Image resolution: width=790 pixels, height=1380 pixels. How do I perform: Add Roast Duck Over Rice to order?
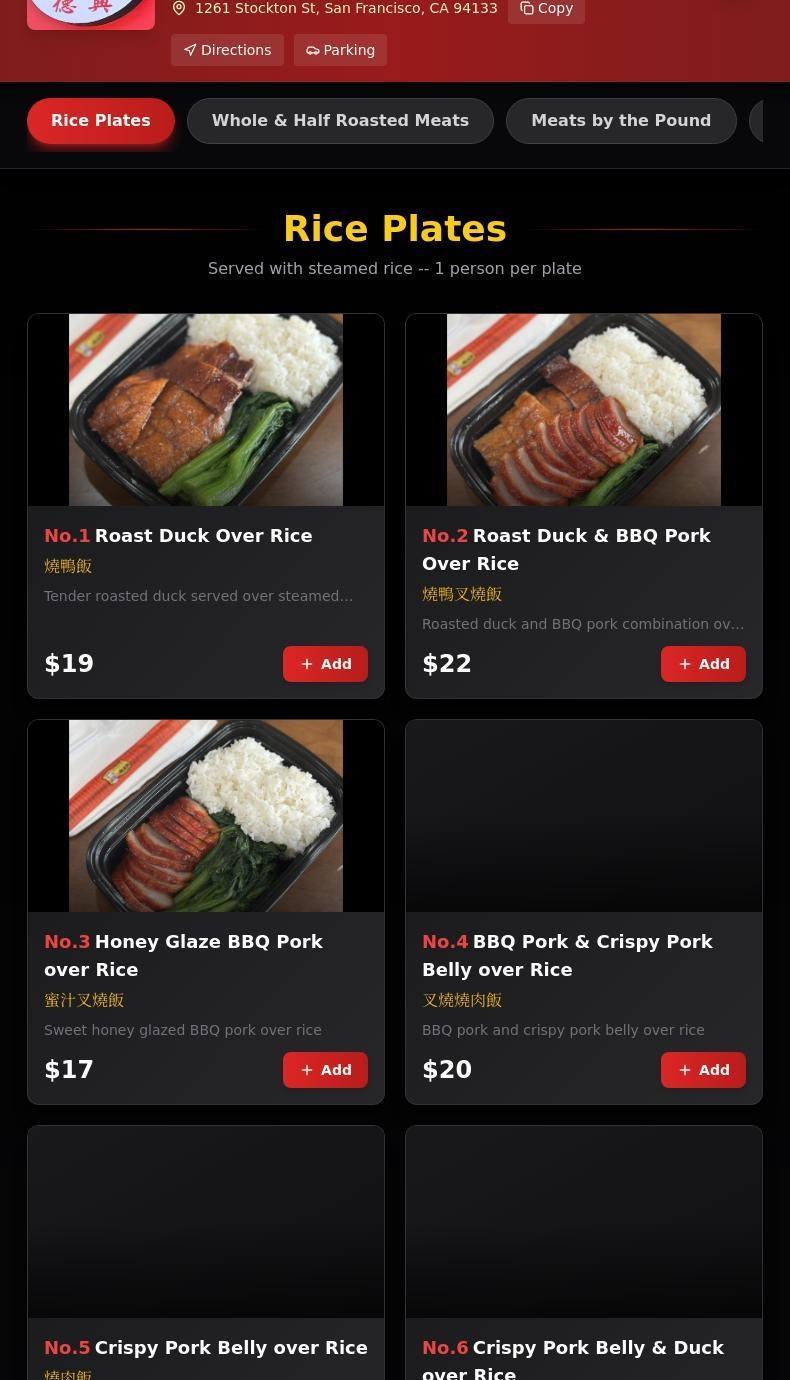[325, 664]
